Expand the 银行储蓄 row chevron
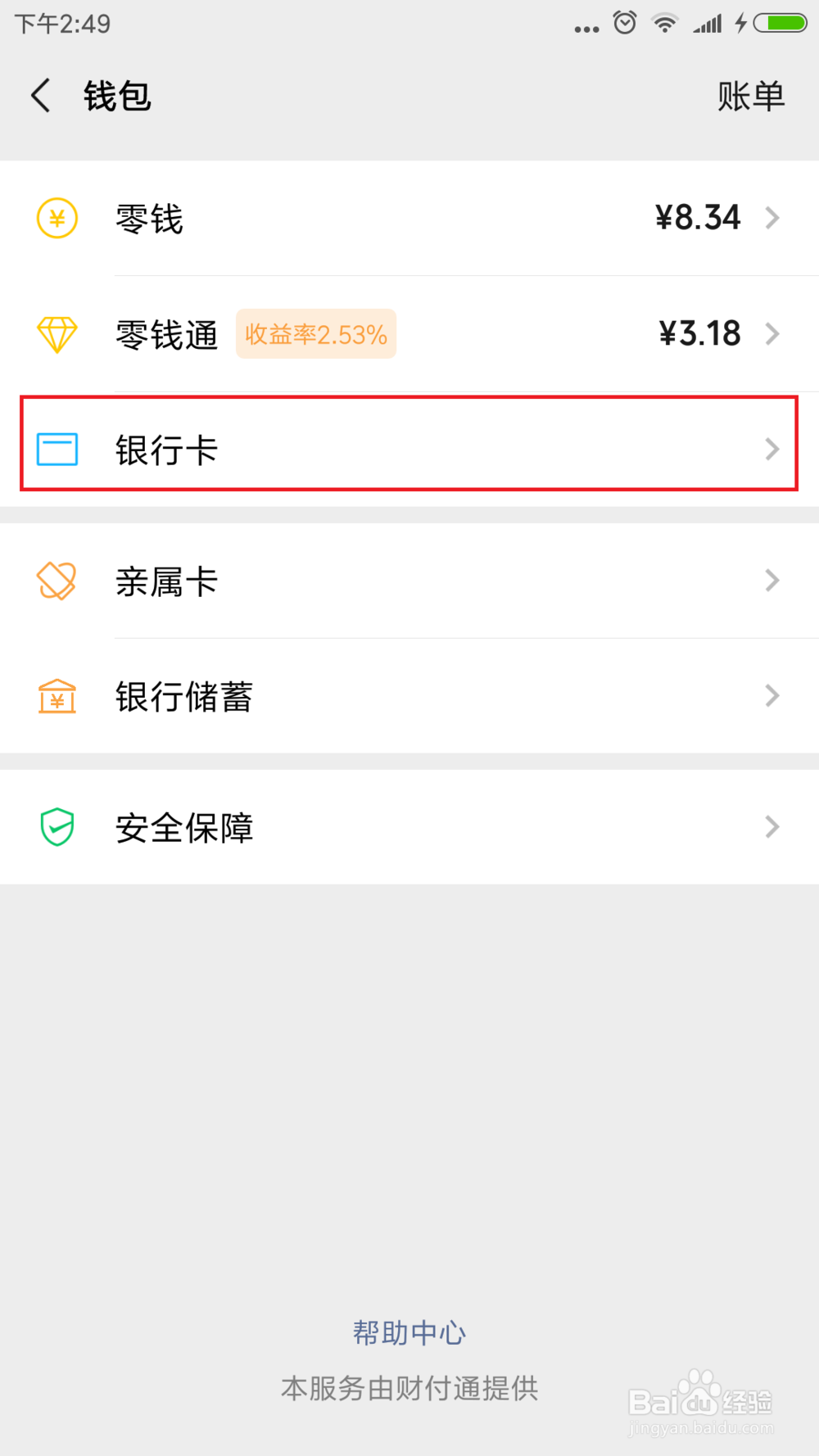819x1456 pixels. 771,696
